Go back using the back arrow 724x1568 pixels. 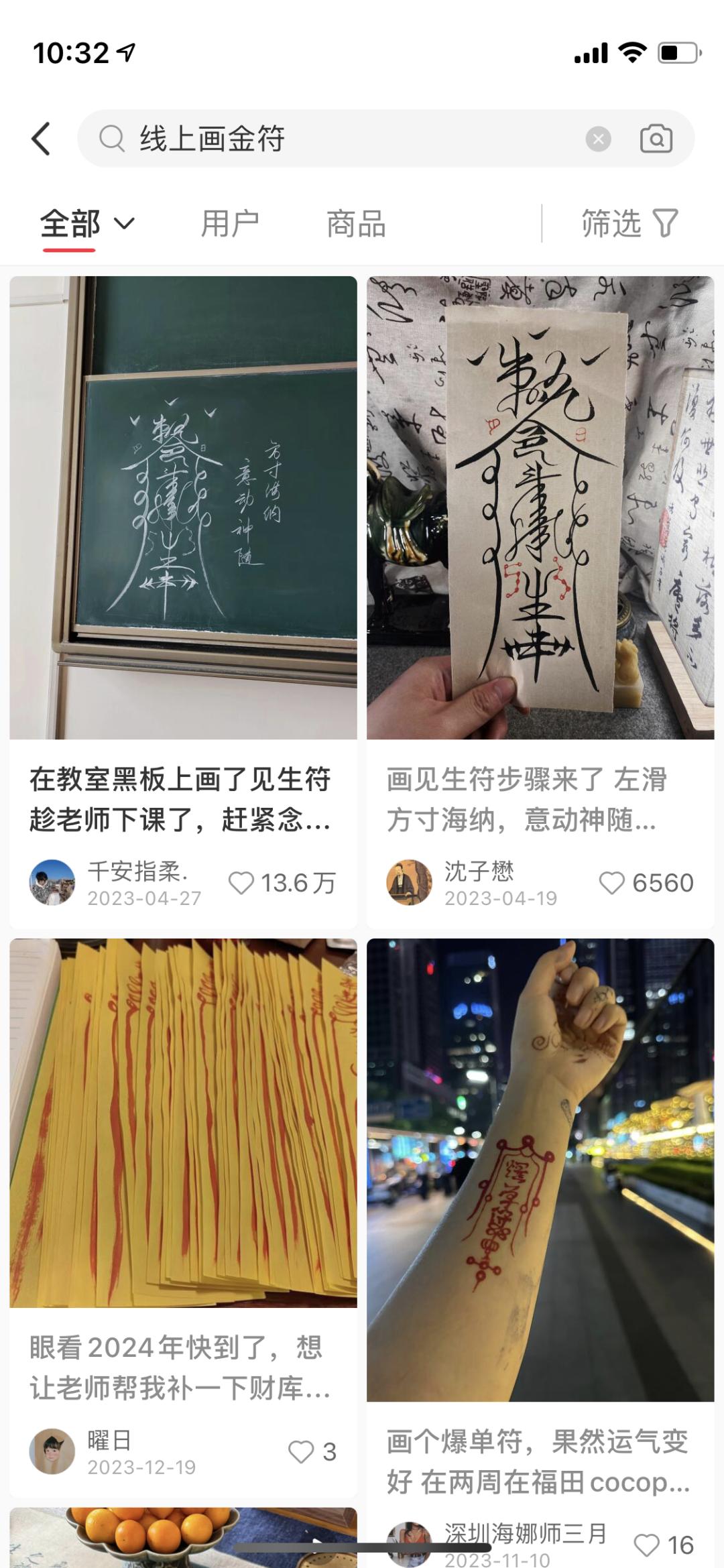tap(42, 139)
